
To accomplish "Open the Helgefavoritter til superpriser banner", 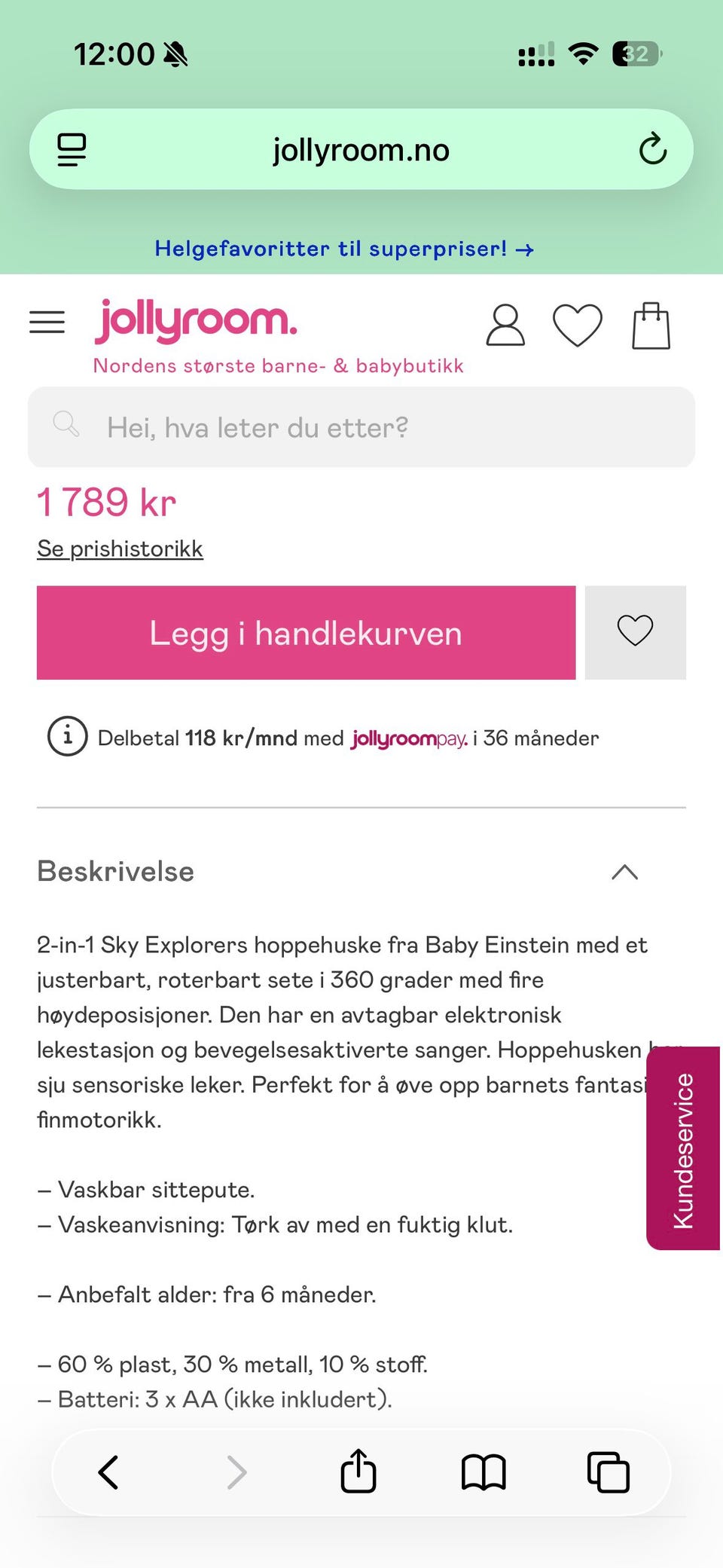I will click(344, 249).
